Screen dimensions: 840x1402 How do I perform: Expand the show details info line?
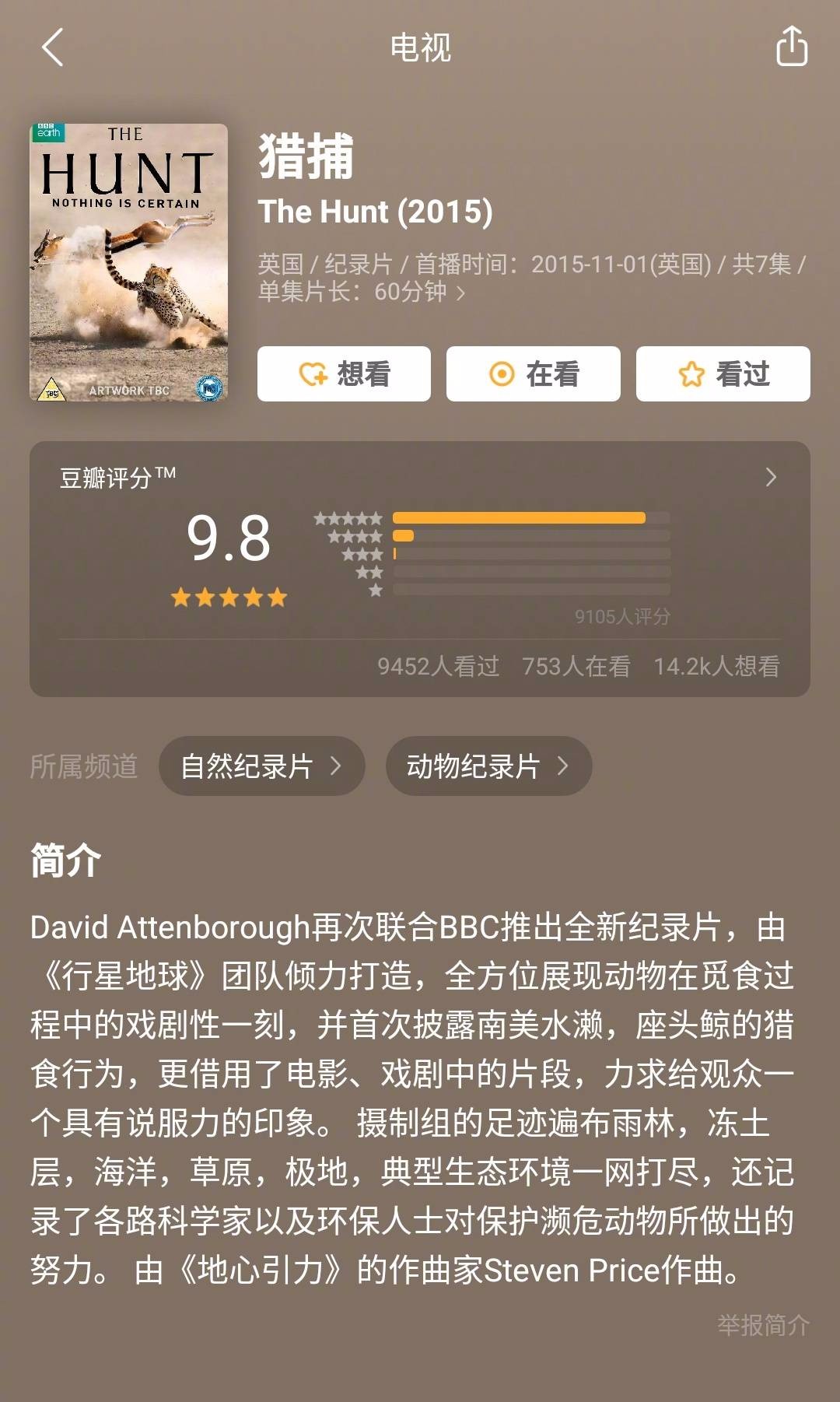point(461,293)
